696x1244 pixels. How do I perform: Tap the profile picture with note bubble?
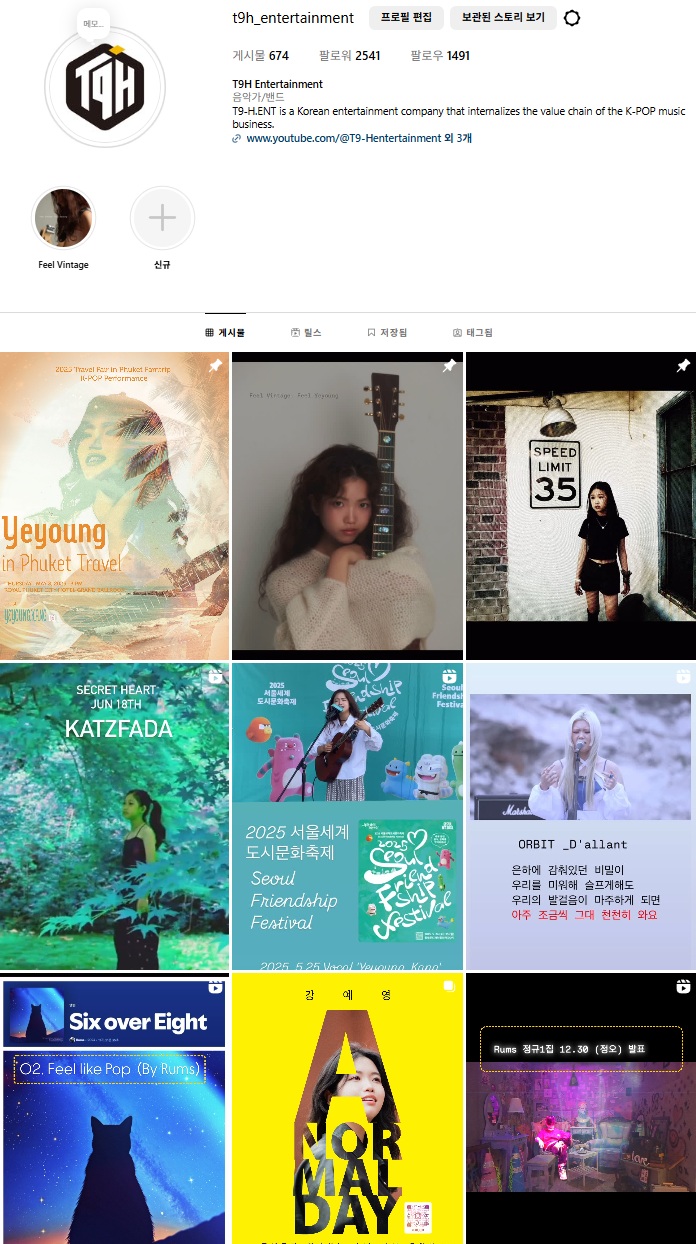(105, 85)
